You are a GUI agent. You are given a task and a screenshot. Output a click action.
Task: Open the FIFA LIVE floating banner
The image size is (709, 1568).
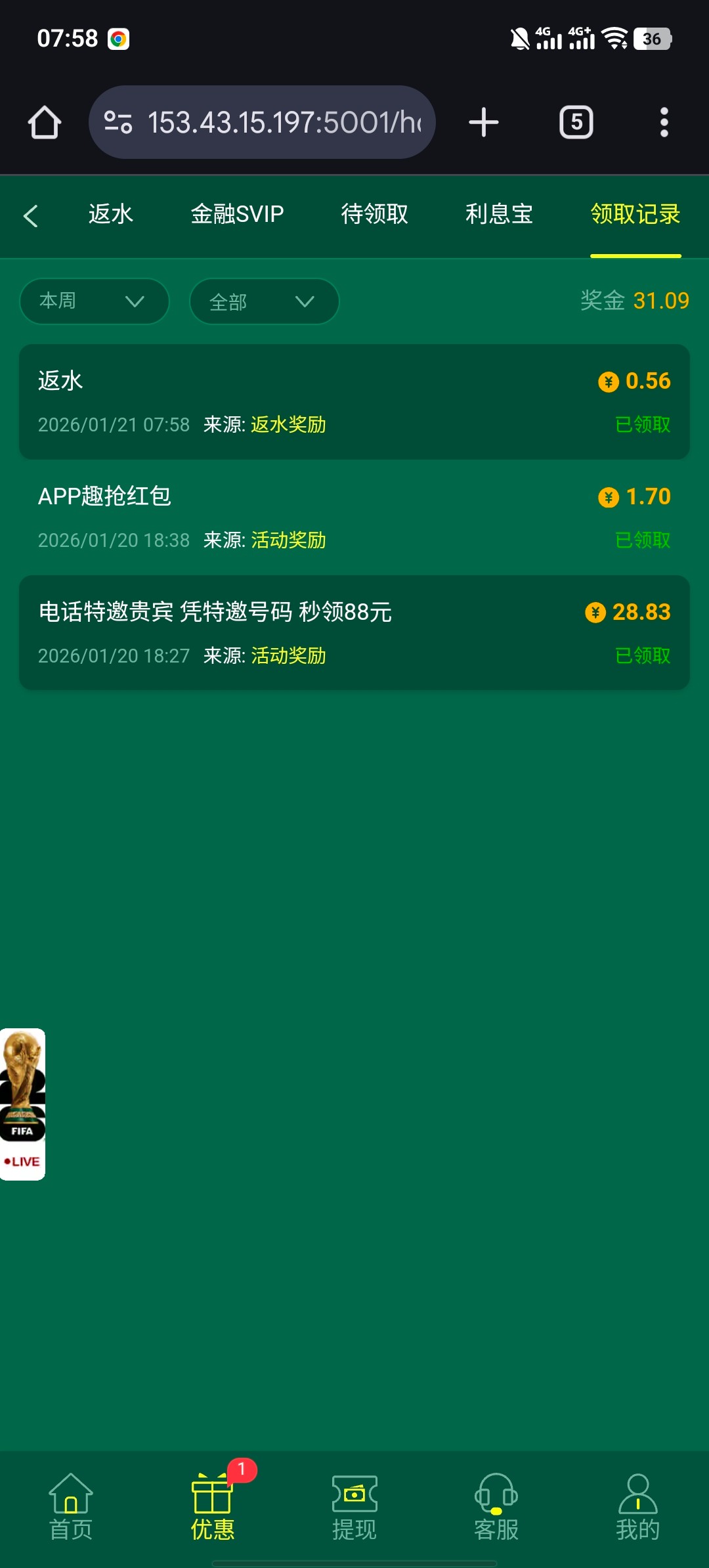click(x=22, y=1103)
